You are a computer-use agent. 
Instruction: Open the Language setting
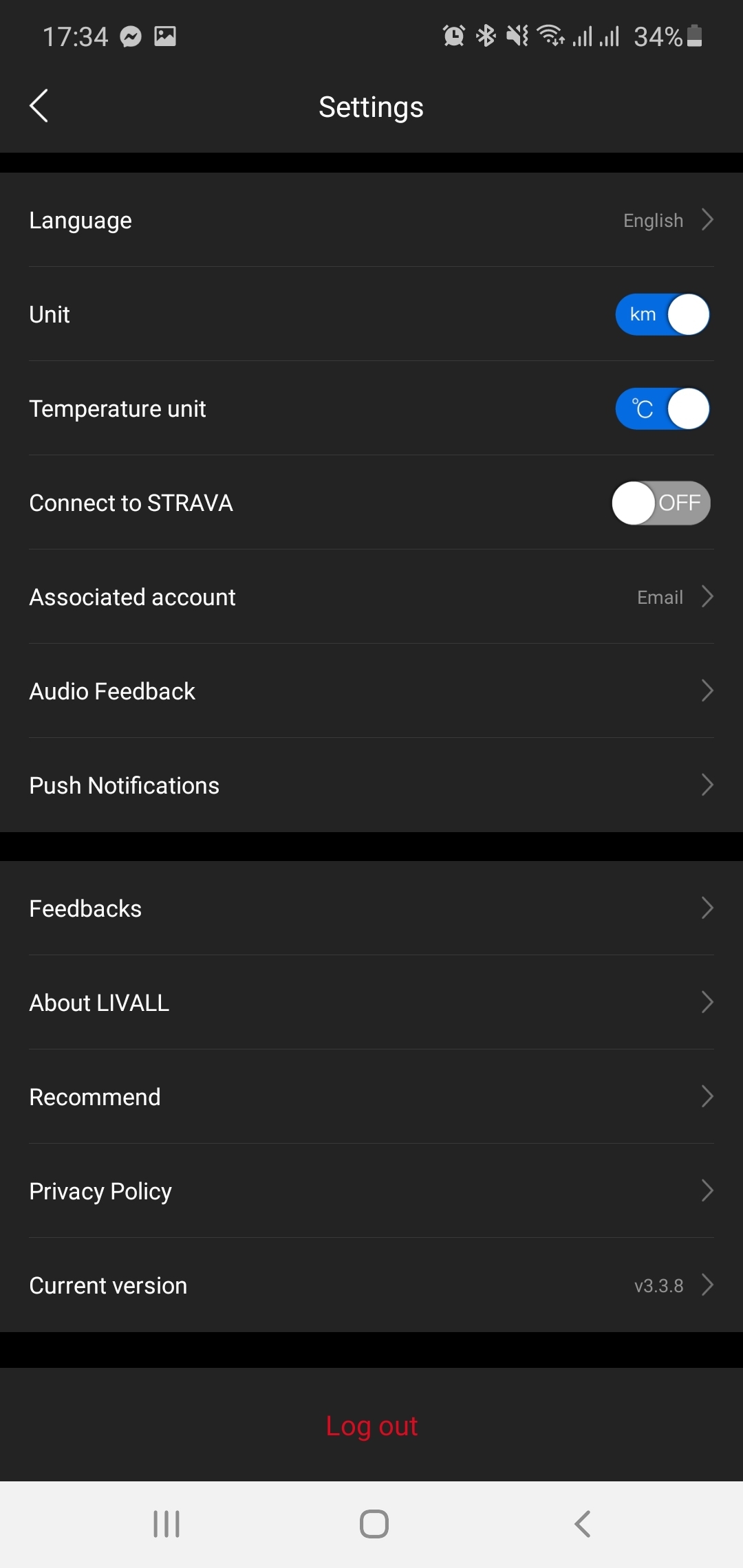(371, 220)
